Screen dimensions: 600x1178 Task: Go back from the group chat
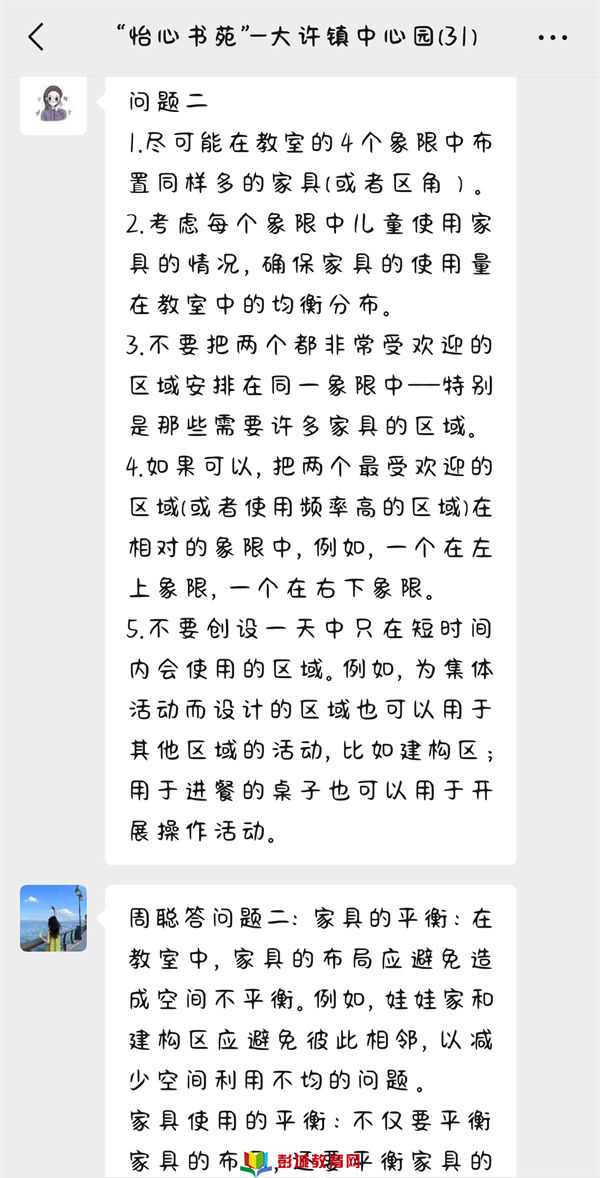point(36,37)
